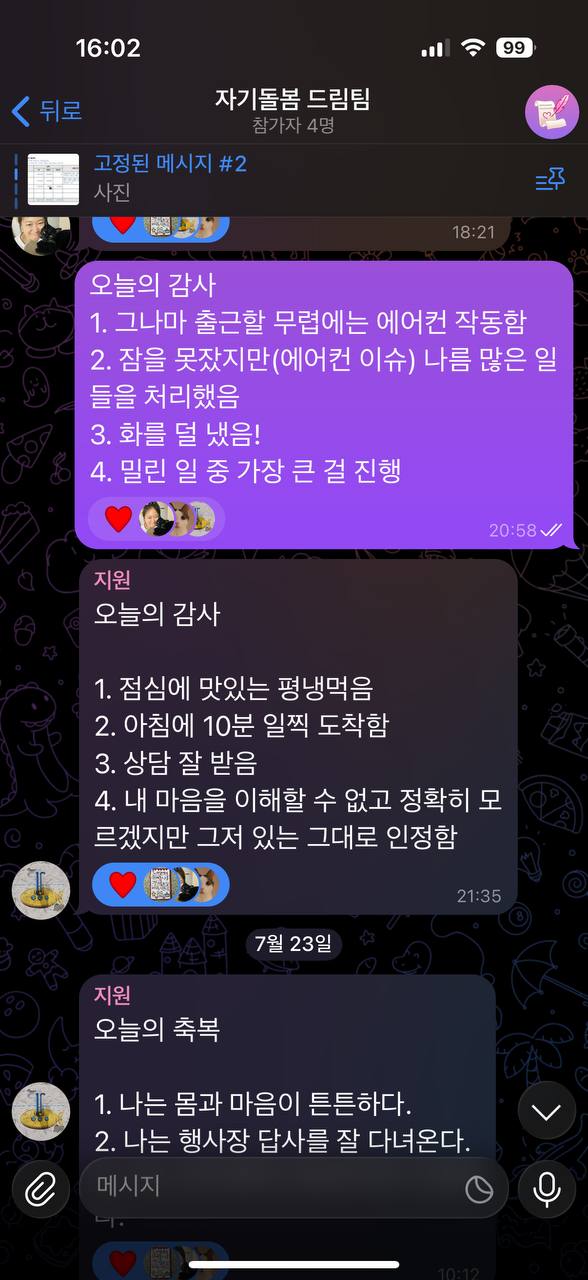
Task: Open the scheduled messages clock icon
Action: pyautogui.click(x=479, y=1188)
